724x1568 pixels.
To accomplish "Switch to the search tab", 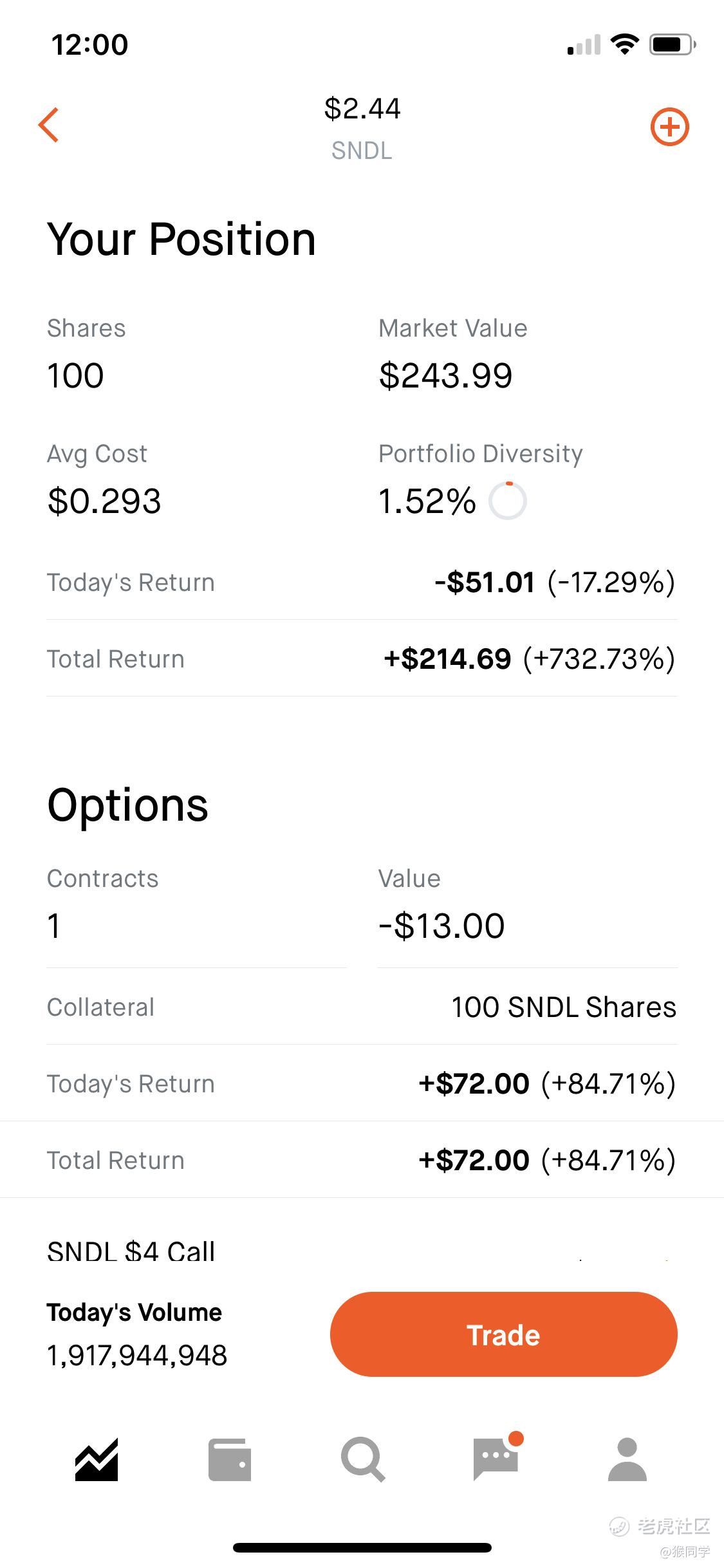I will (363, 1459).
